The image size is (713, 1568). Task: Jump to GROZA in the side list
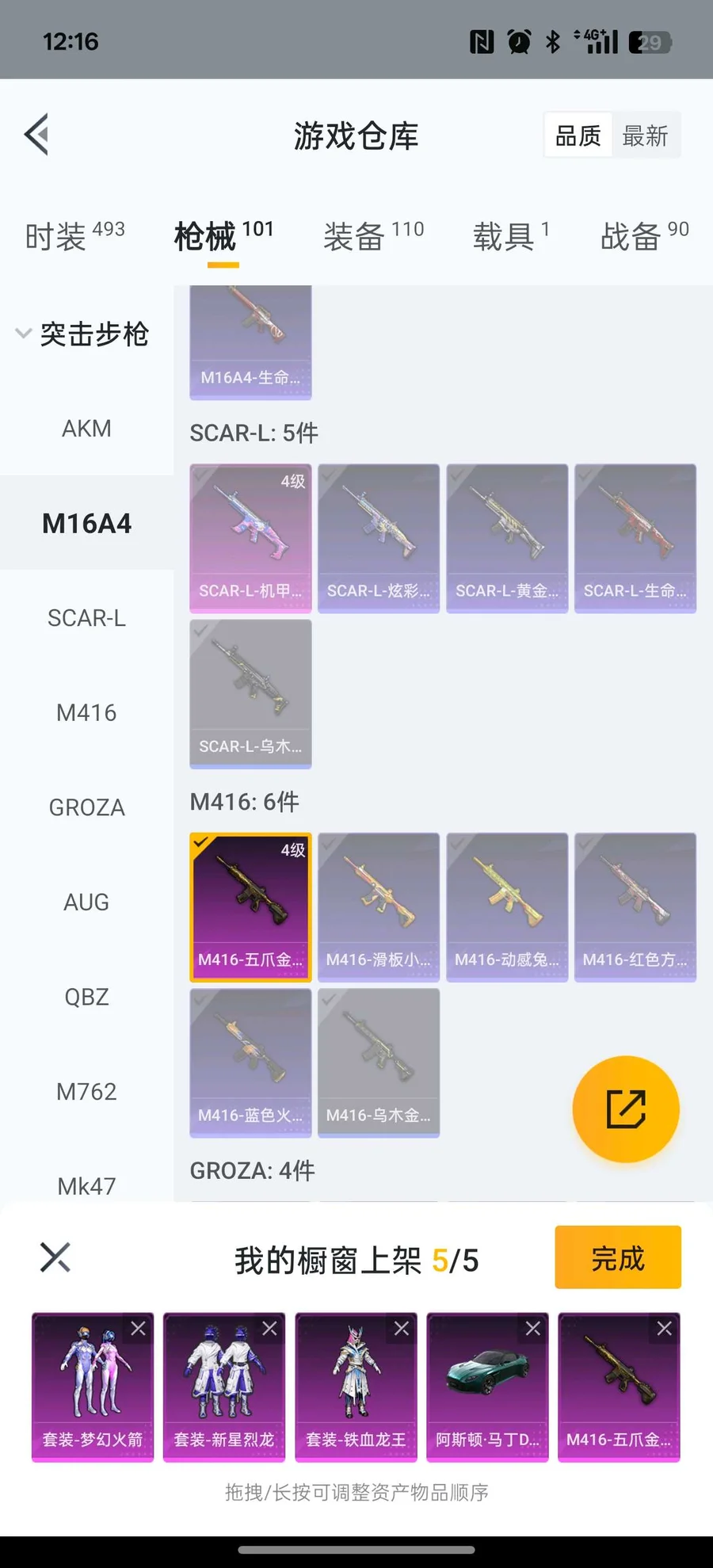(x=86, y=807)
